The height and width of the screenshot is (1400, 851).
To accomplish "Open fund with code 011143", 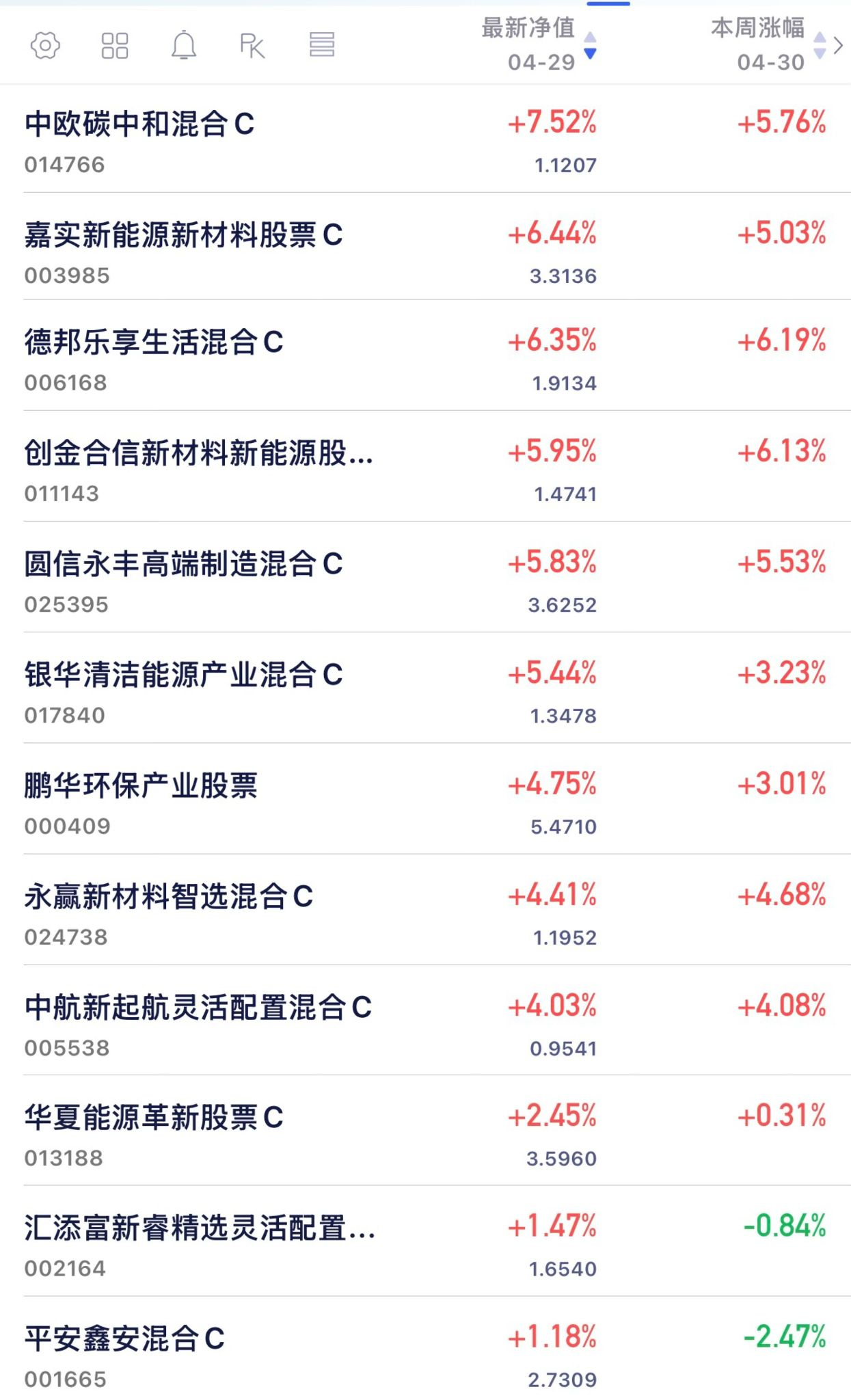I will click(x=425, y=466).
